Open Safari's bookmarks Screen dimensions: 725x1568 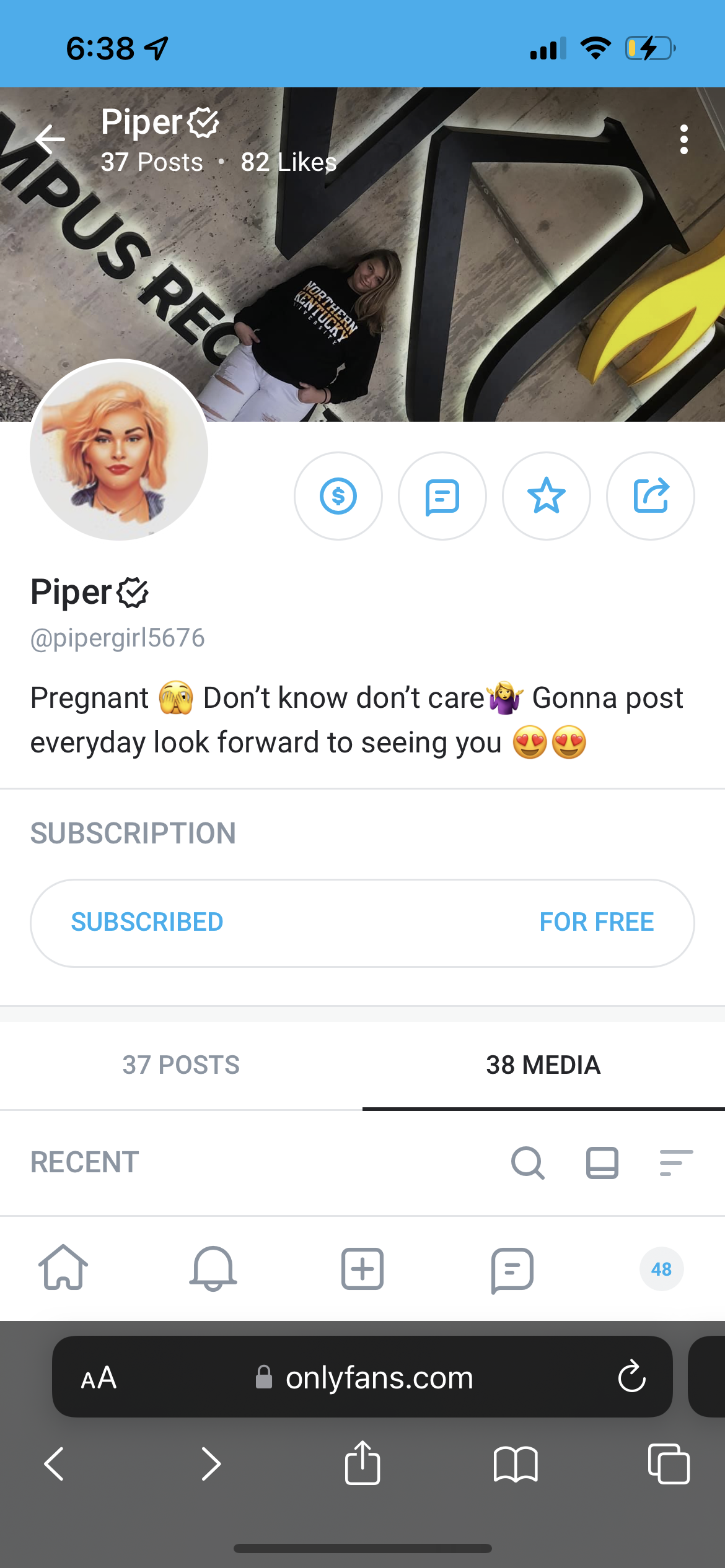516,1464
